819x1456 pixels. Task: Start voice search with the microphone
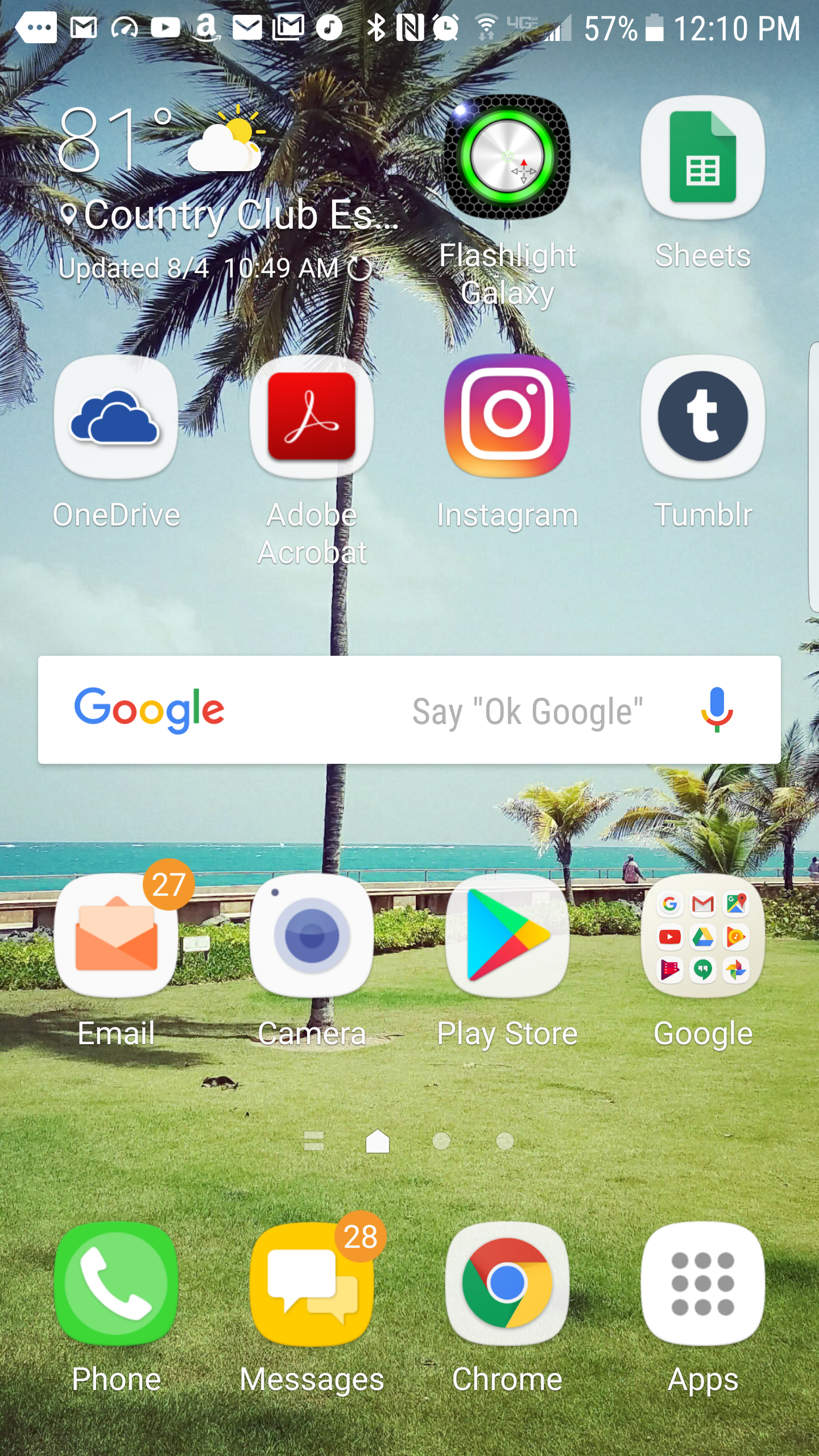pos(717,709)
